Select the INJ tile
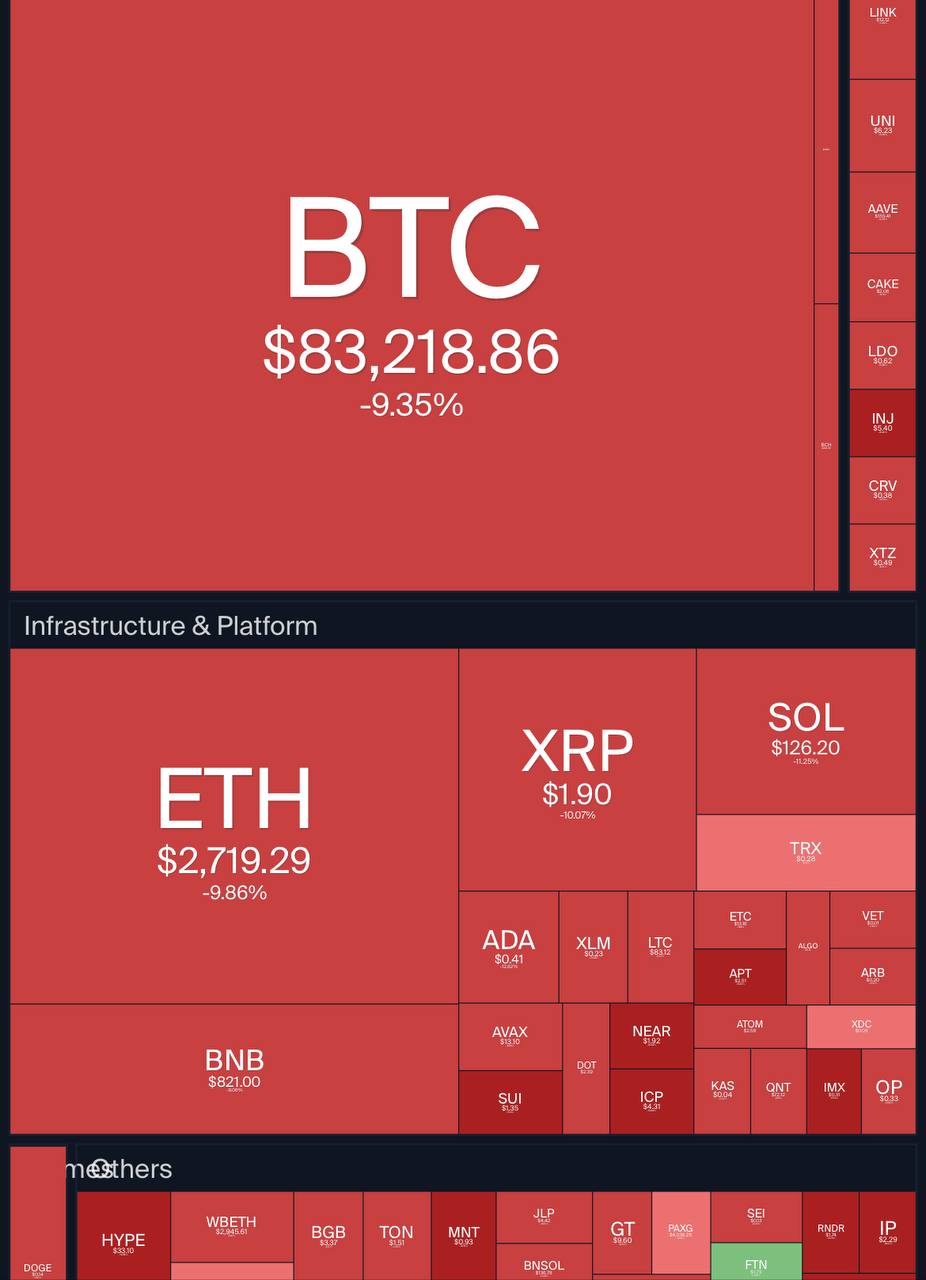 [x=882, y=422]
